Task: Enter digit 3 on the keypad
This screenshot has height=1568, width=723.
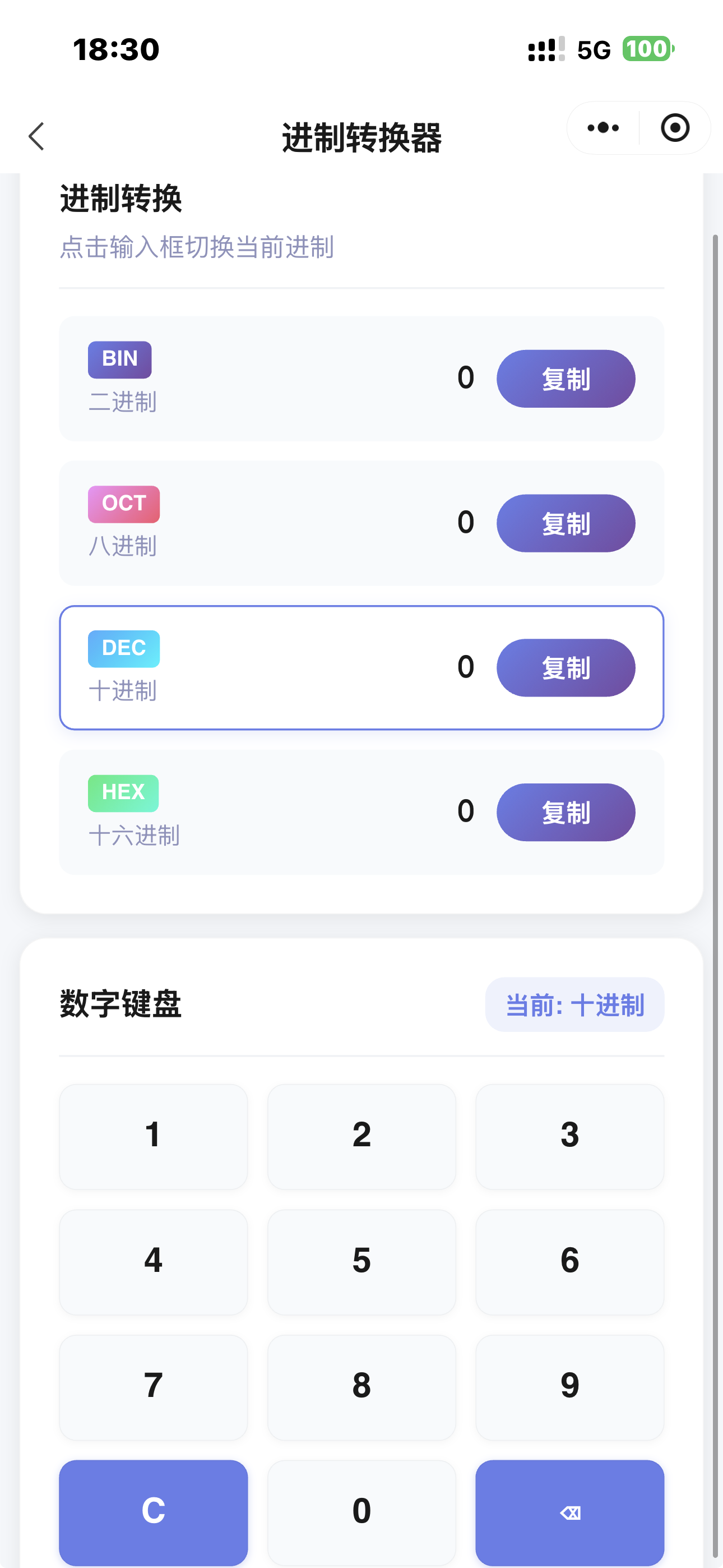Action: click(569, 1136)
